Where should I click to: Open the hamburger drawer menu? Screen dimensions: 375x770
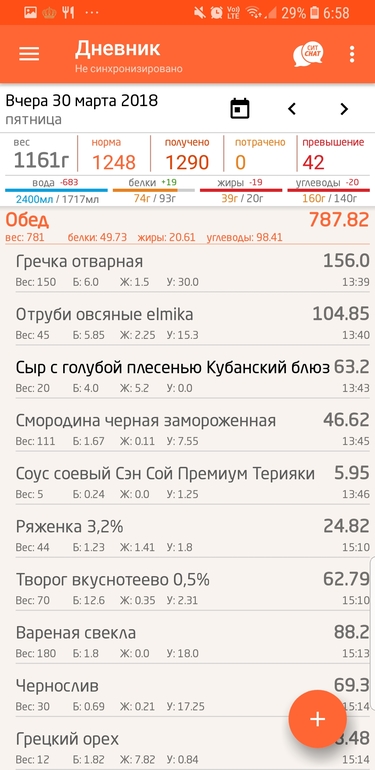tap(29, 54)
